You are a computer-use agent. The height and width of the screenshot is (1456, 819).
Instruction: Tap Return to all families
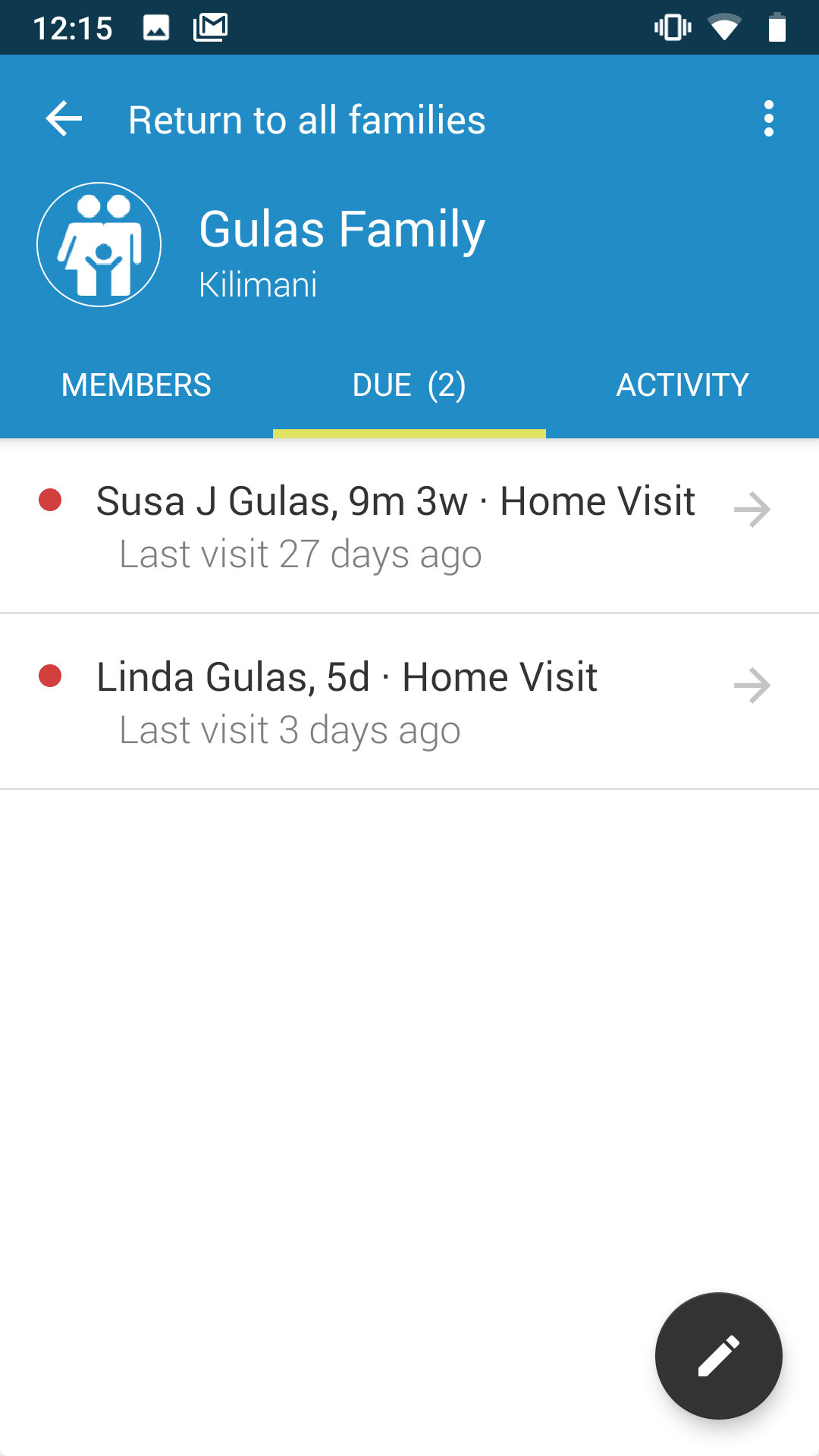[x=308, y=118]
